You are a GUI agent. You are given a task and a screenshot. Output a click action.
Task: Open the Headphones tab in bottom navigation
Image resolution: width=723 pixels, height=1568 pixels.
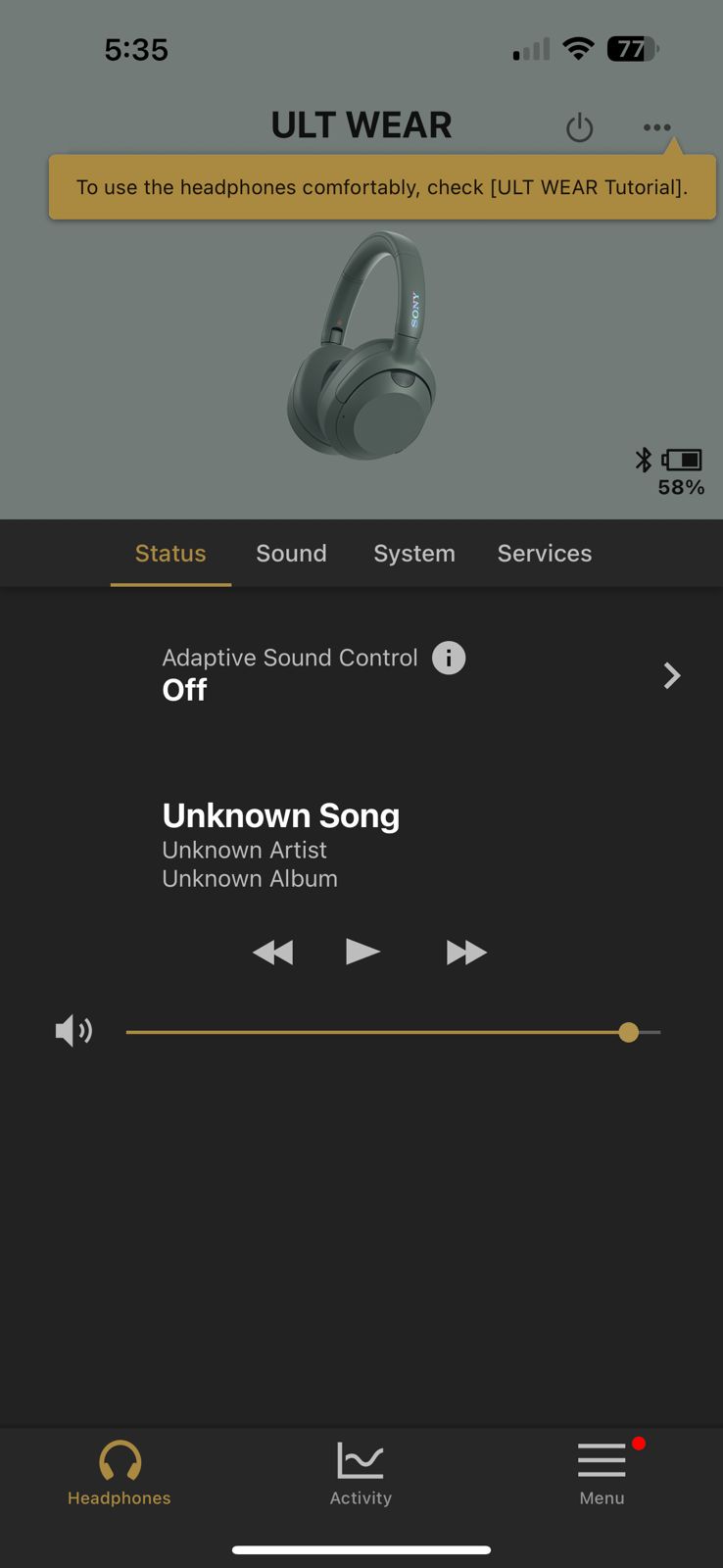click(x=120, y=1472)
